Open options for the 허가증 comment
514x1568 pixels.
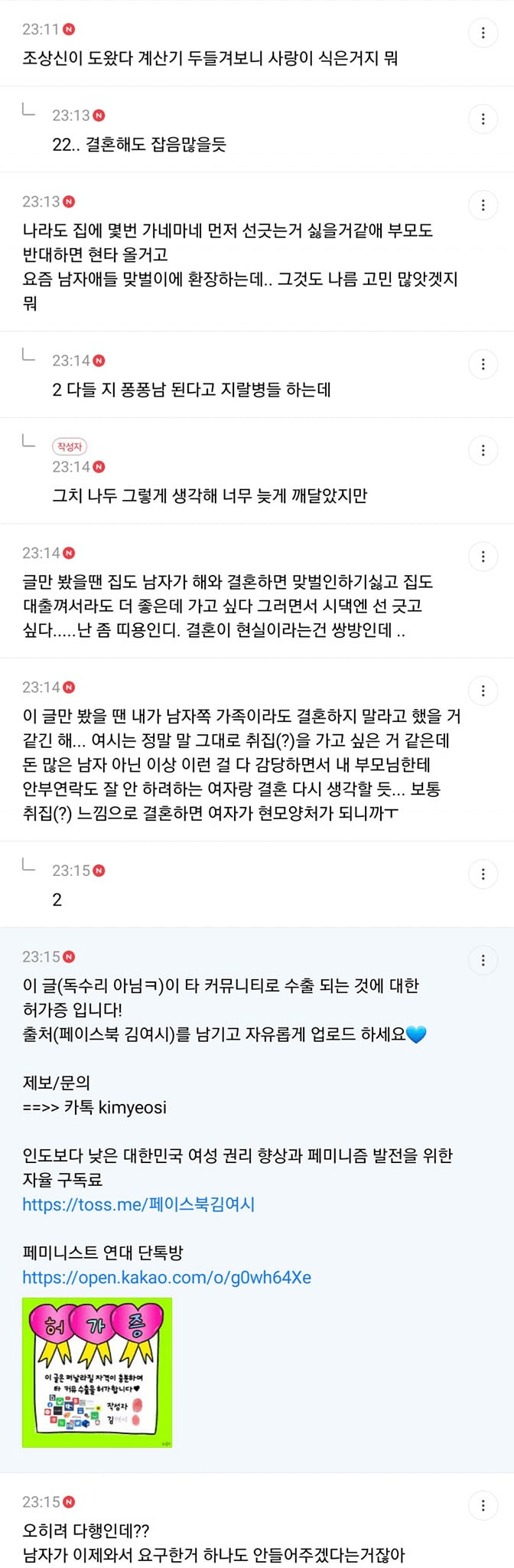coord(483,960)
